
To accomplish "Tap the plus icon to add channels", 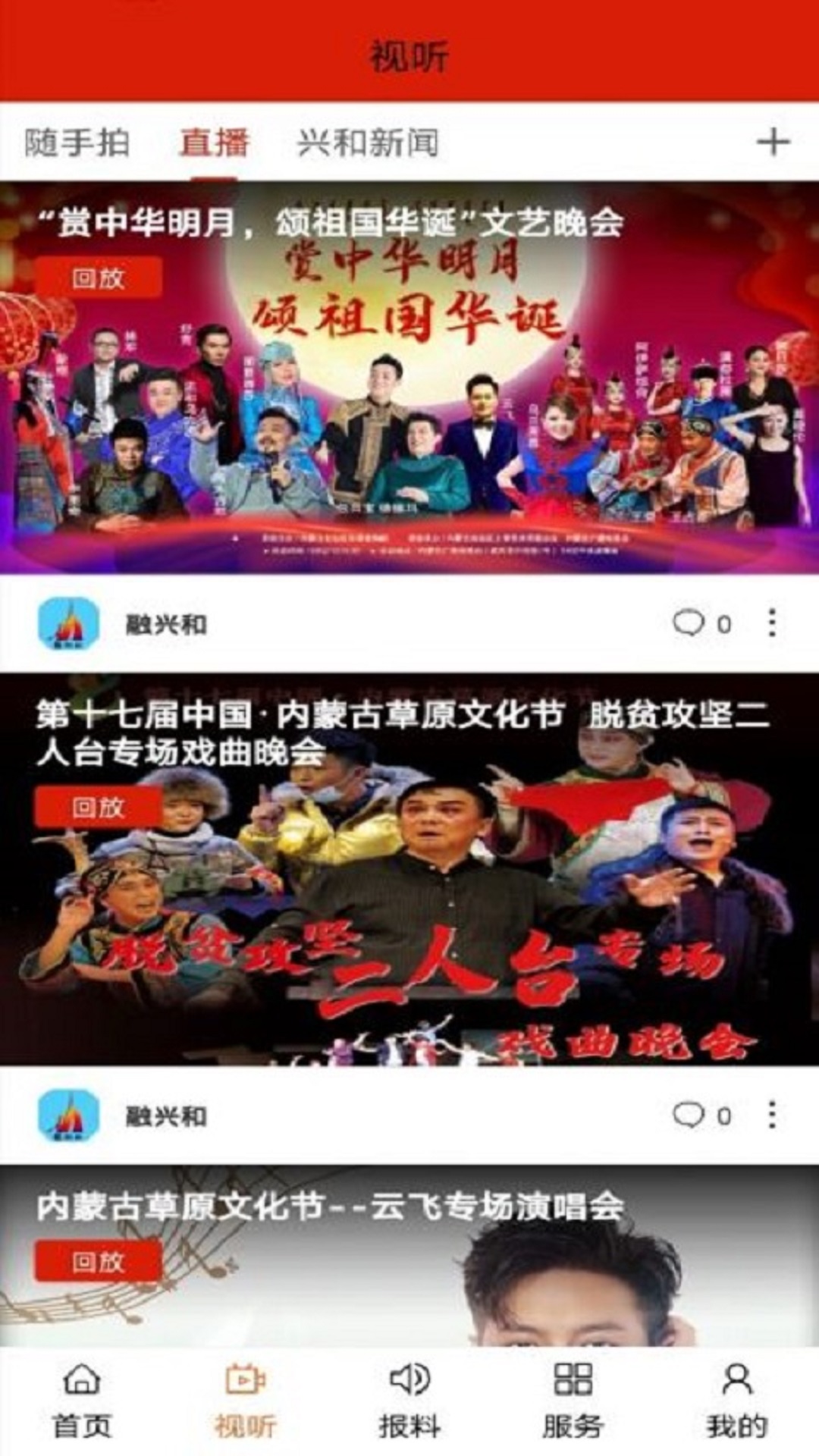I will coord(773,142).
